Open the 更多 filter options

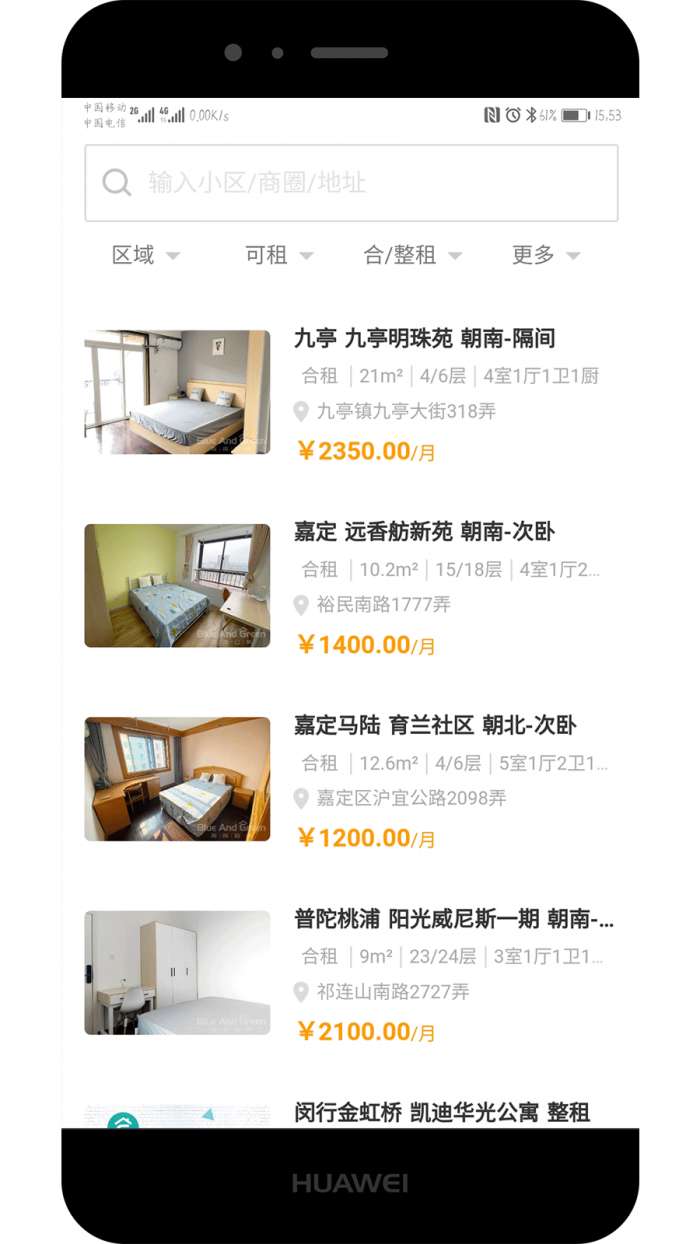pos(545,255)
